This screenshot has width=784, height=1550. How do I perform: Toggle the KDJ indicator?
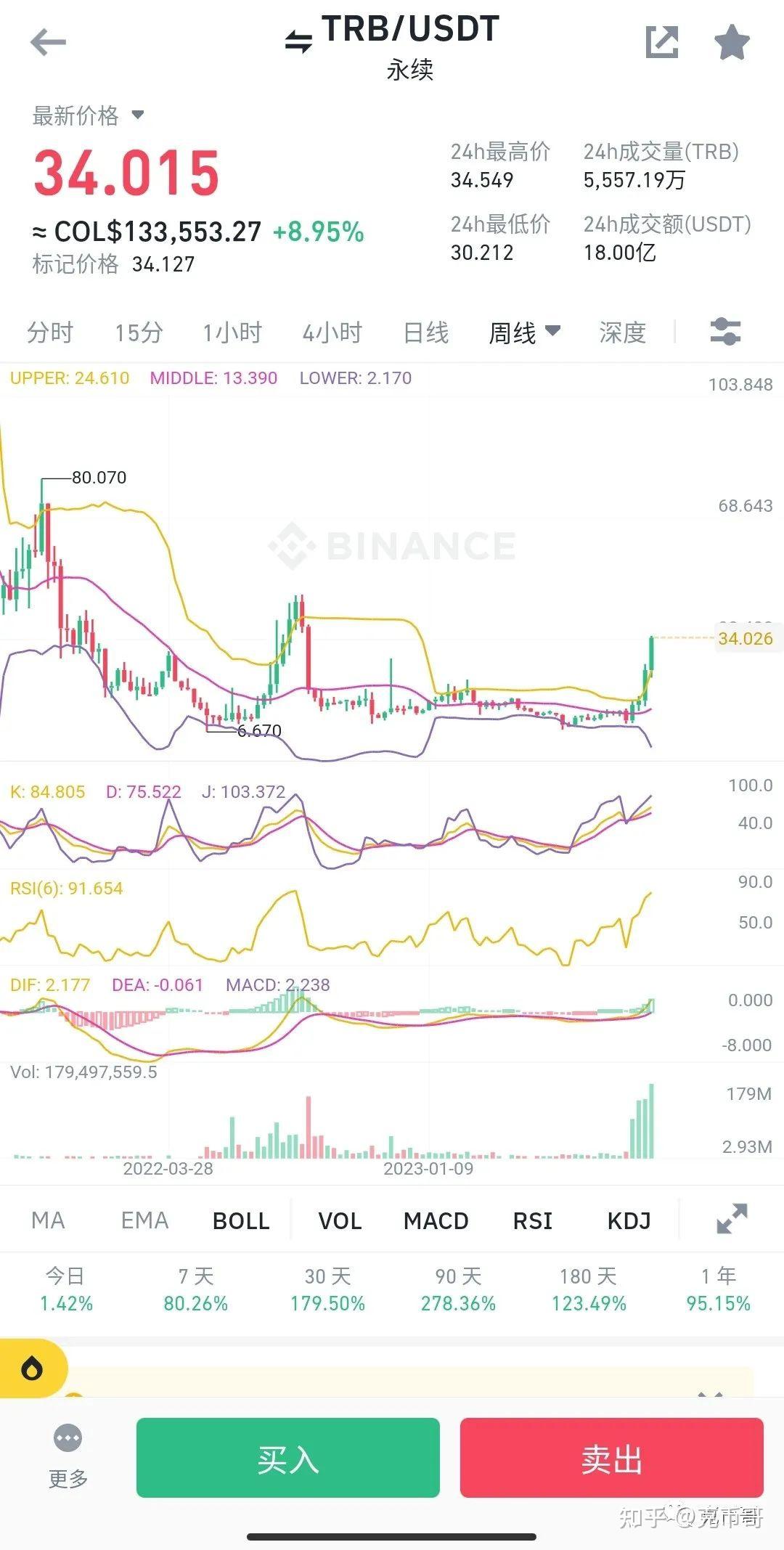coord(629,1220)
